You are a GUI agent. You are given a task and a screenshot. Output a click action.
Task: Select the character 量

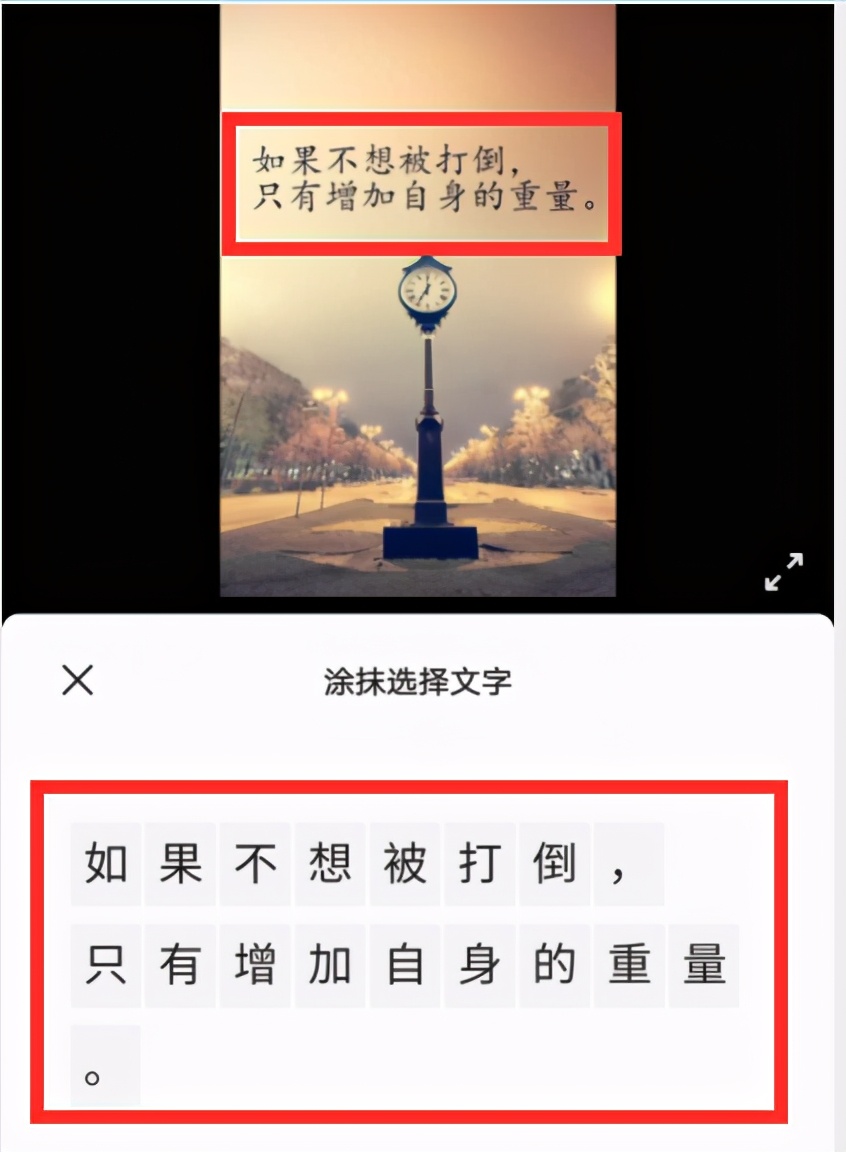pos(704,965)
